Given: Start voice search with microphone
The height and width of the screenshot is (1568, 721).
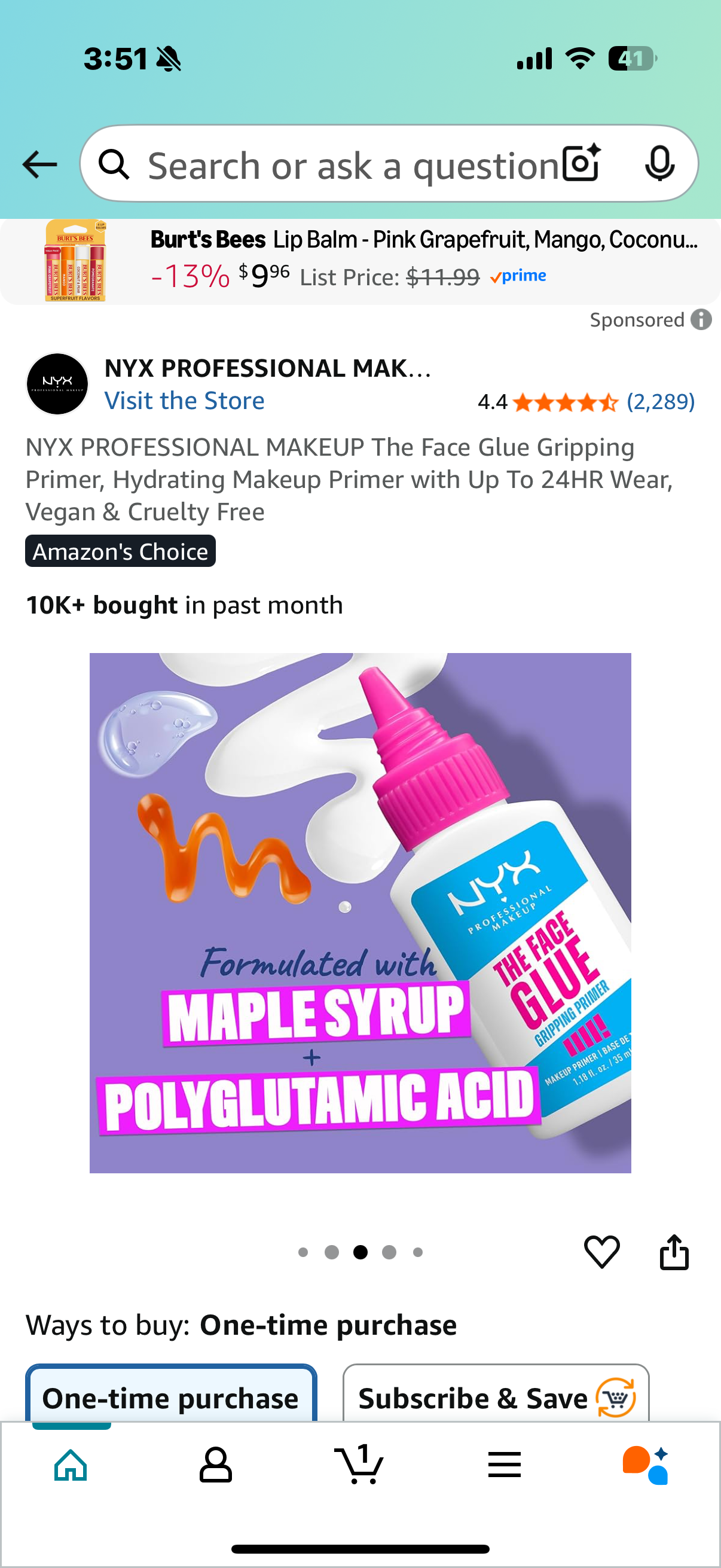Looking at the screenshot, I should click(659, 164).
